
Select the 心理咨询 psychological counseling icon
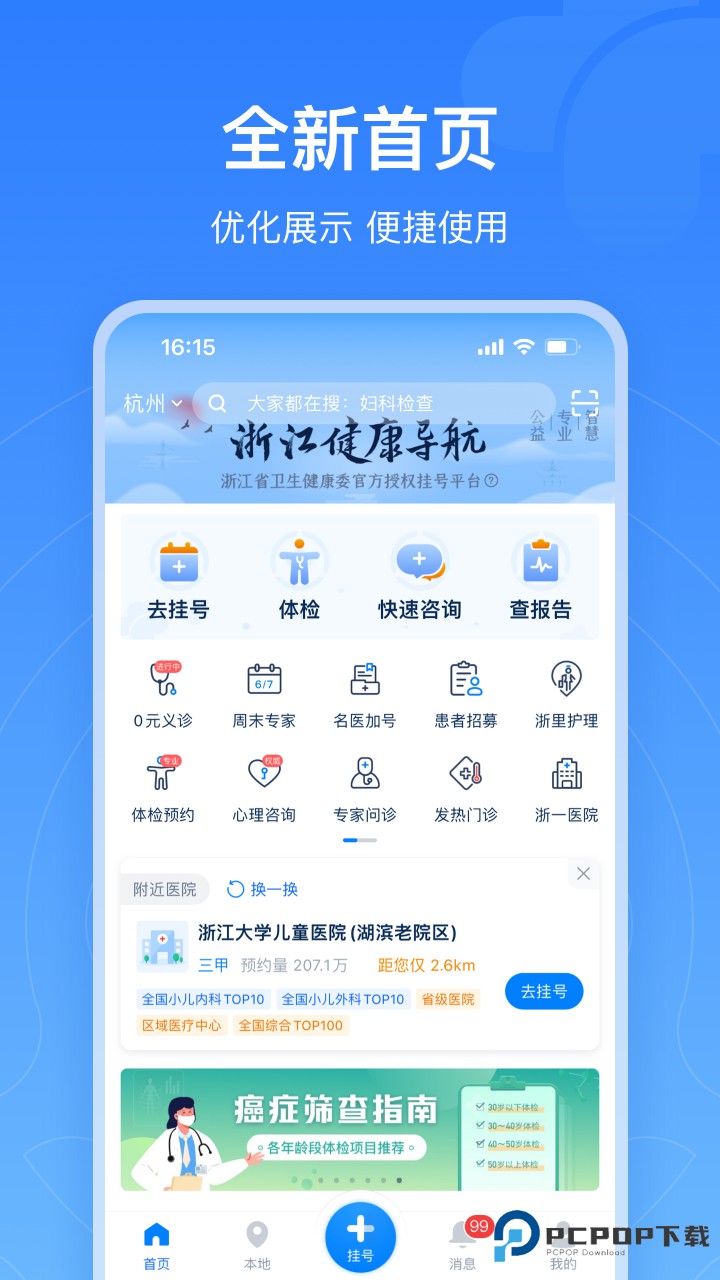click(x=265, y=791)
